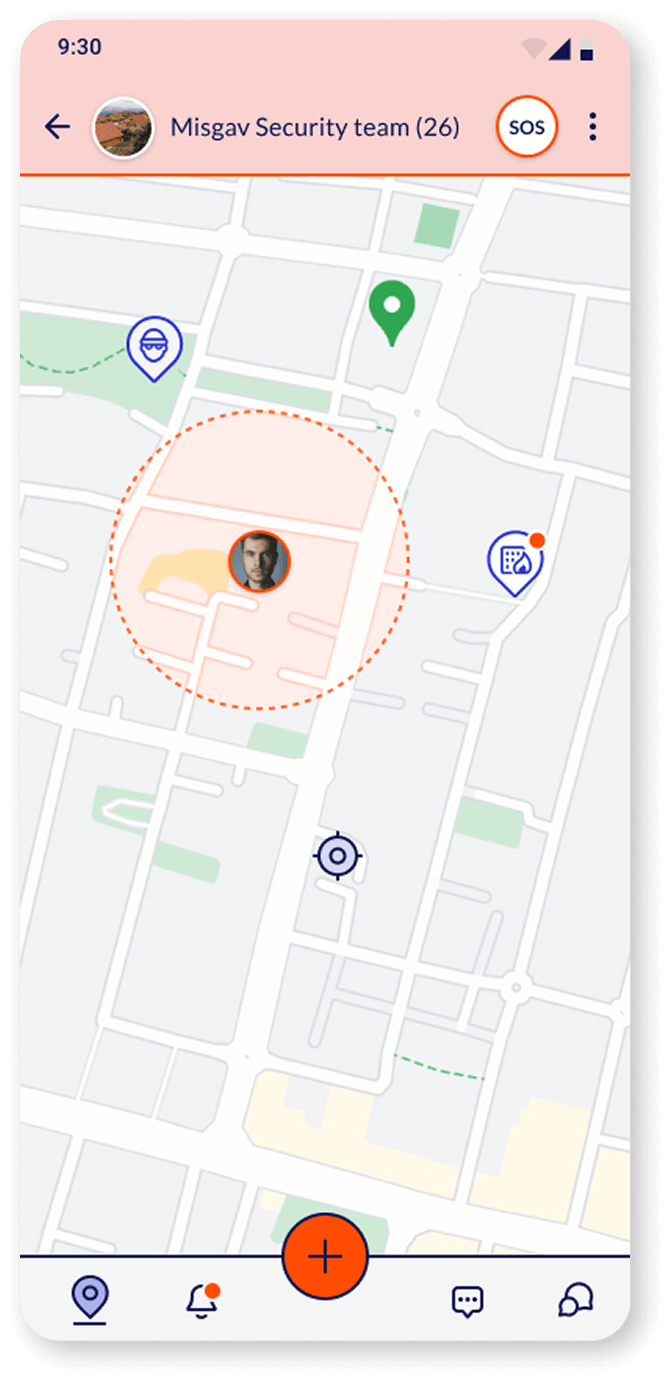The image size is (671, 1381).
Task: Go back with the arrow icon
Action: point(58,127)
